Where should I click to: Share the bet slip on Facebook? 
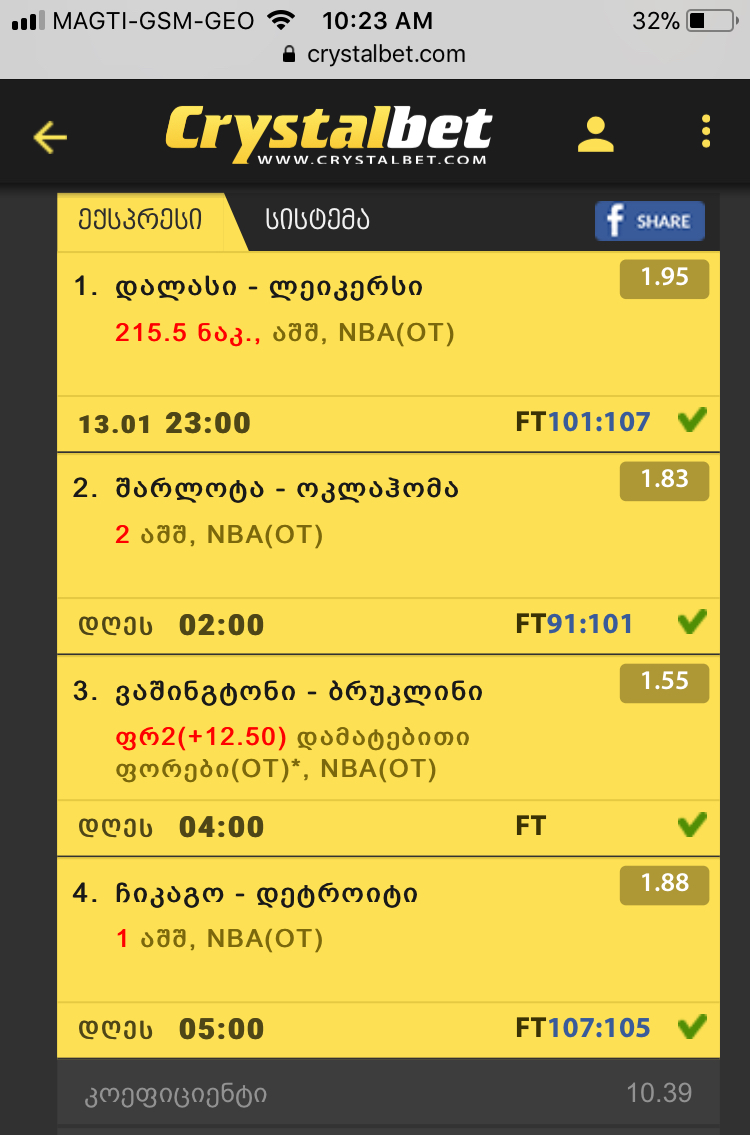click(x=650, y=221)
